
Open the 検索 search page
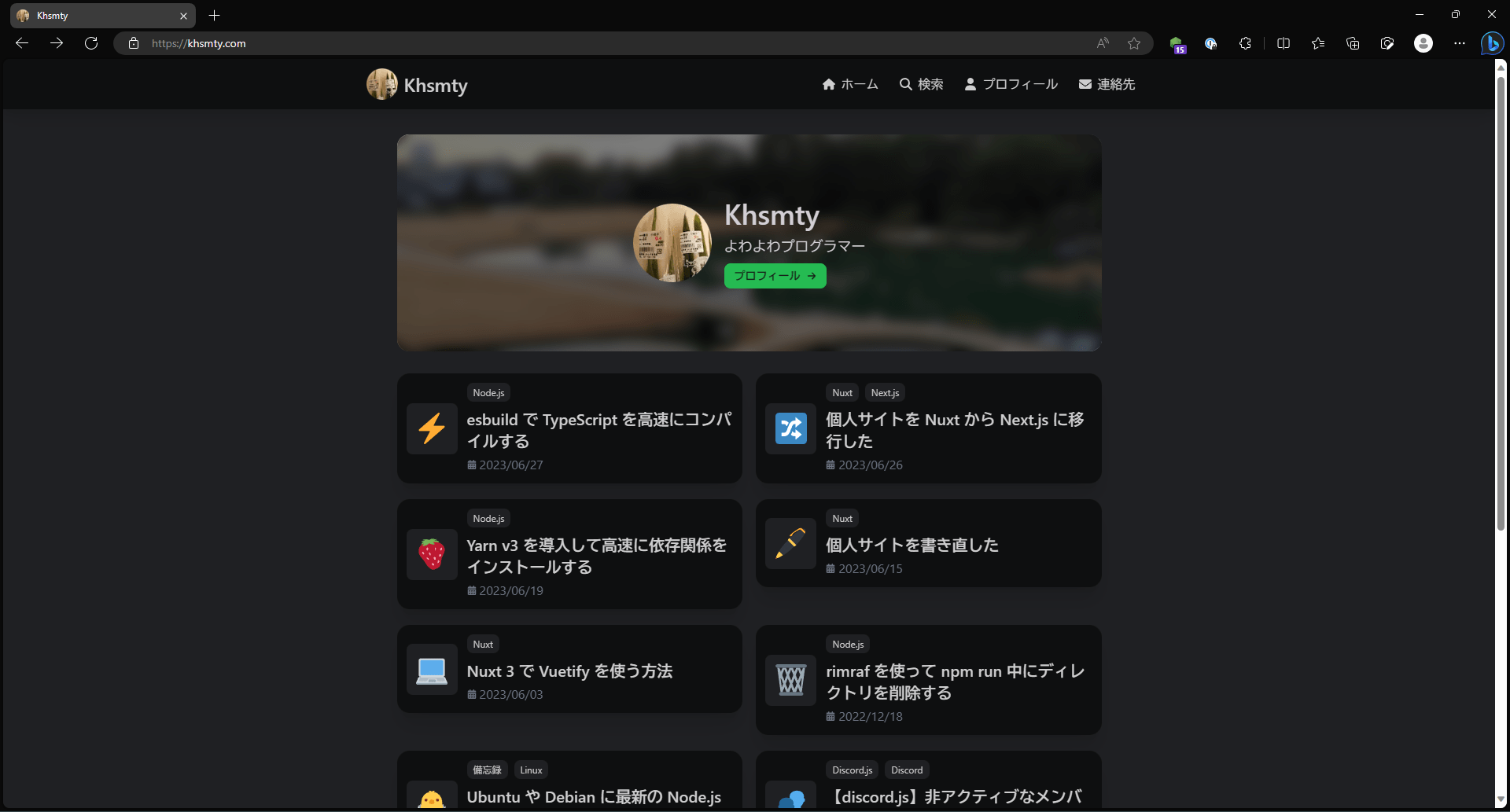(921, 84)
